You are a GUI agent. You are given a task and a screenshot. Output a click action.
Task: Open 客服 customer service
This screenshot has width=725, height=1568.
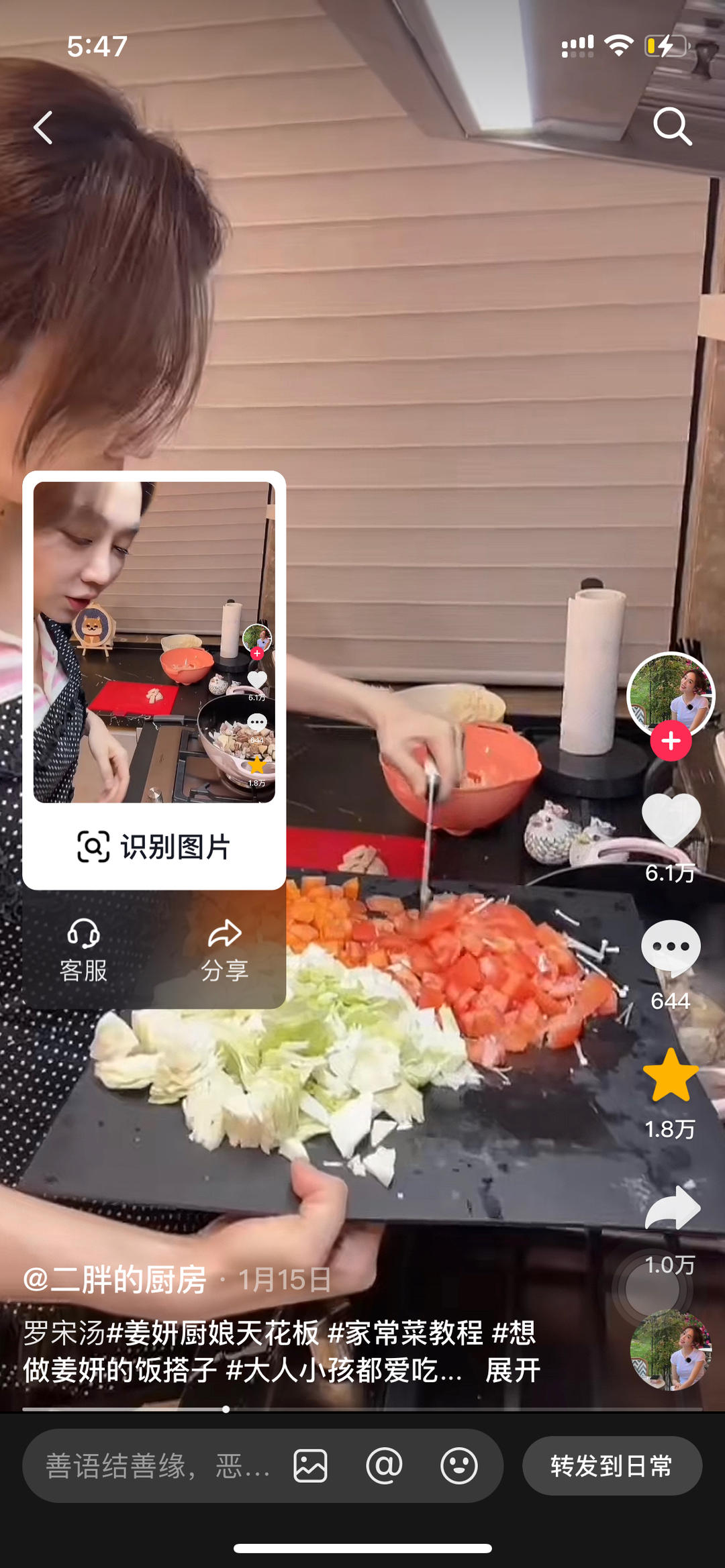coord(84,951)
